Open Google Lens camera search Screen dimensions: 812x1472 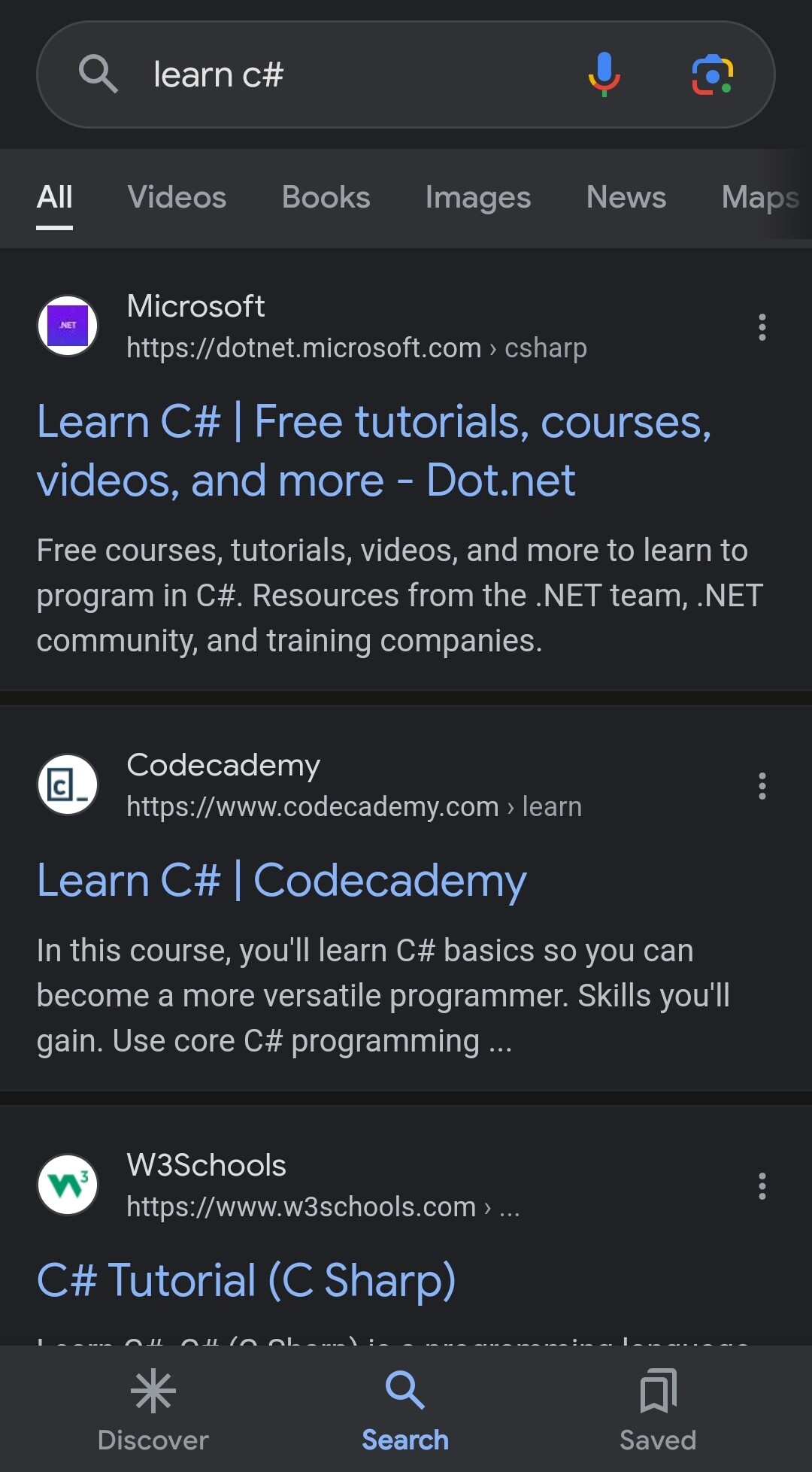click(712, 74)
